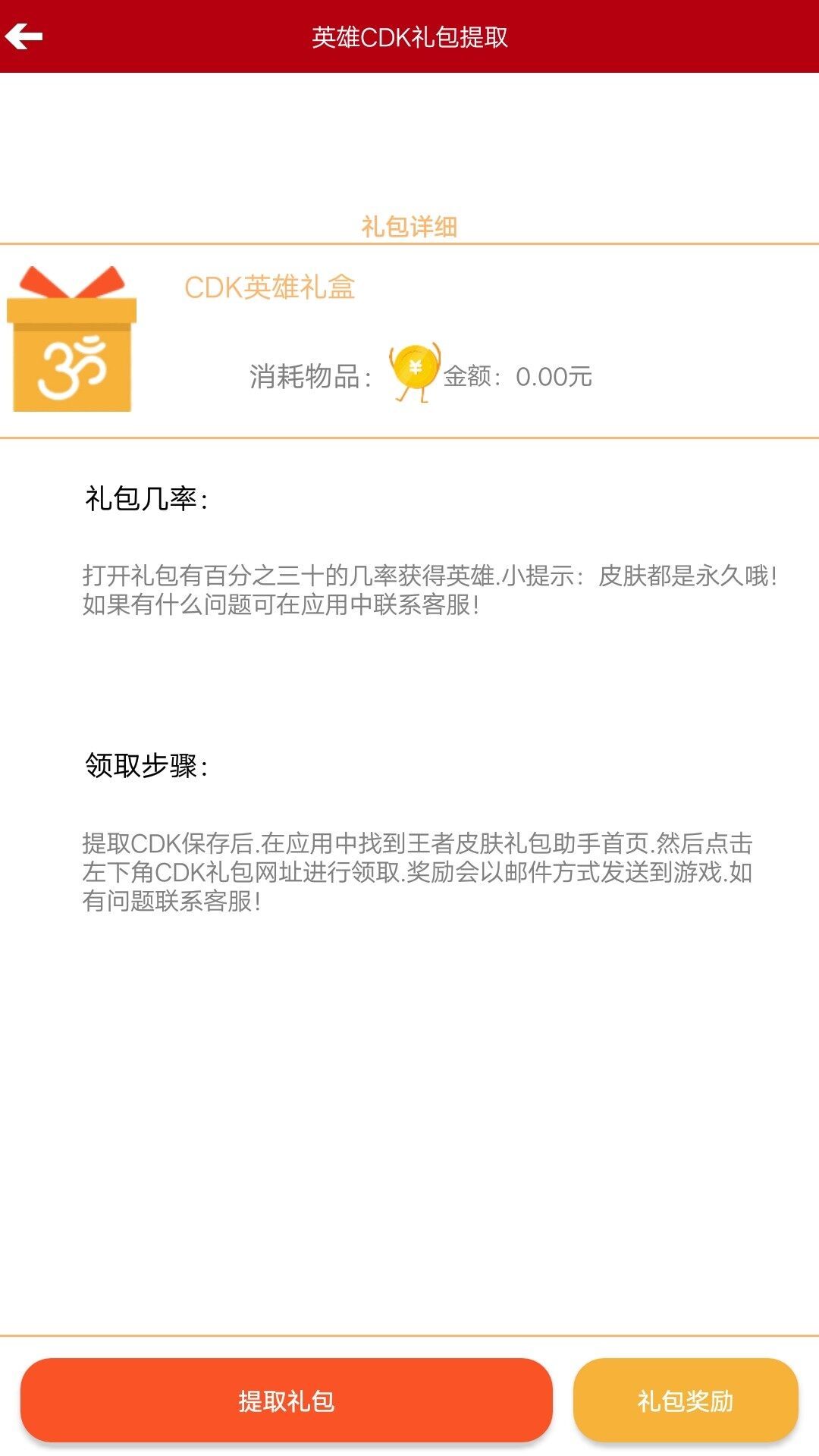Tap the 提取礼包 button

click(x=286, y=1400)
